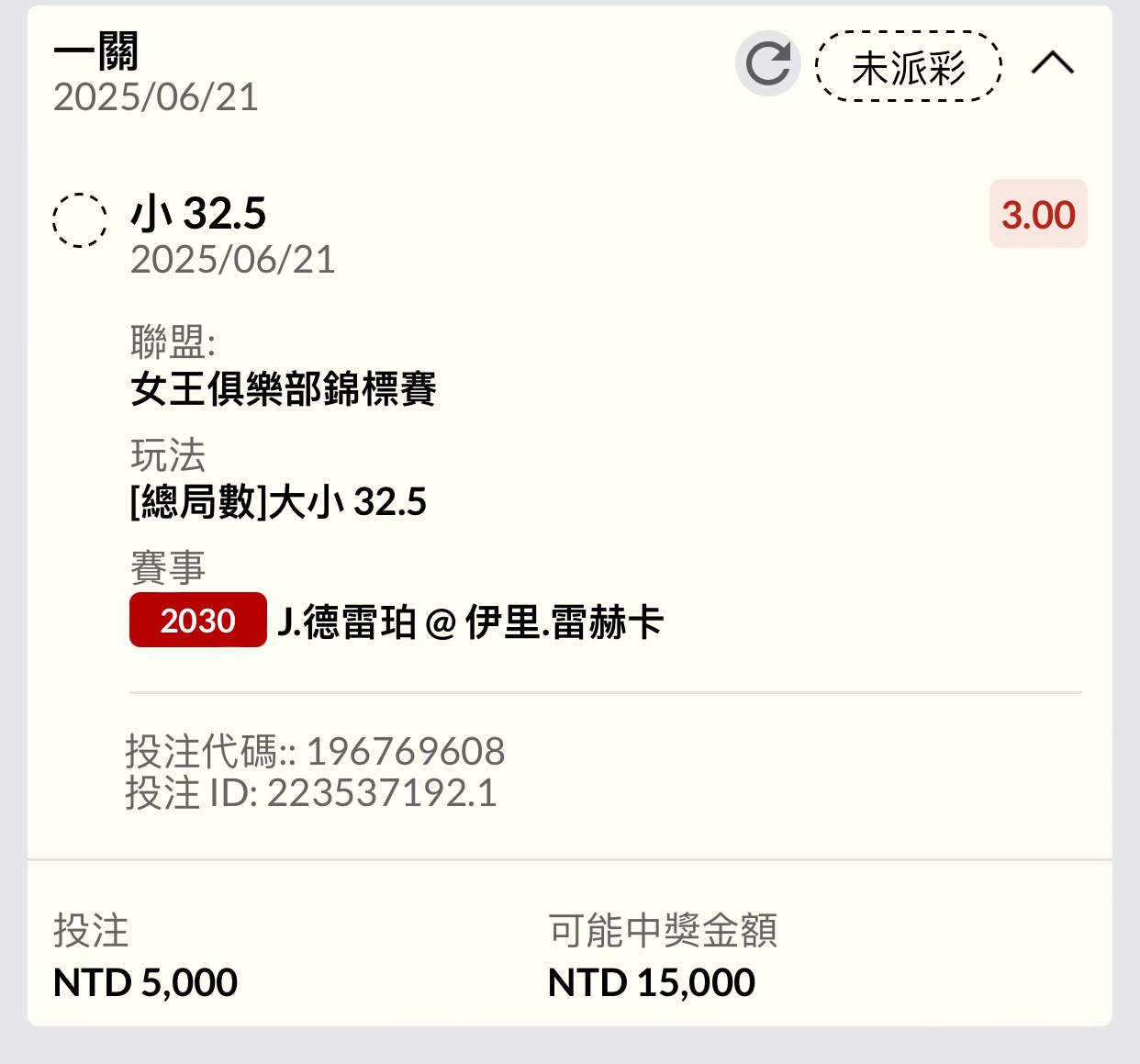
Task: Refresh the bet slip status
Action: pyautogui.click(x=767, y=64)
